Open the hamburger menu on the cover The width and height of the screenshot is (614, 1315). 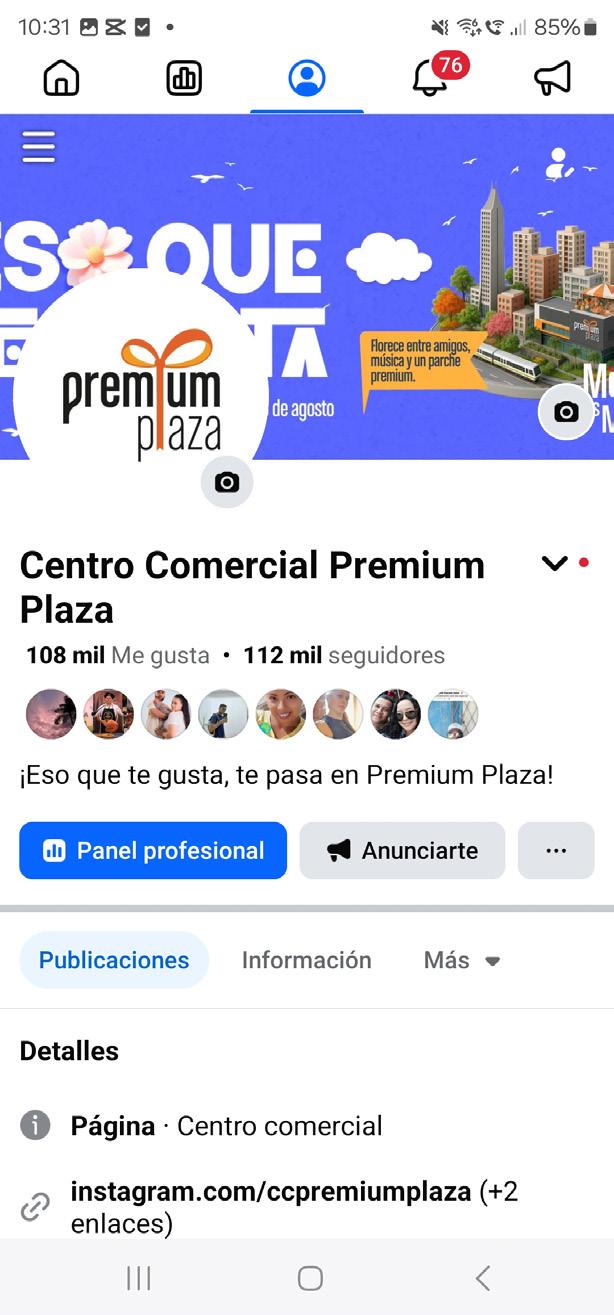click(x=39, y=148)
